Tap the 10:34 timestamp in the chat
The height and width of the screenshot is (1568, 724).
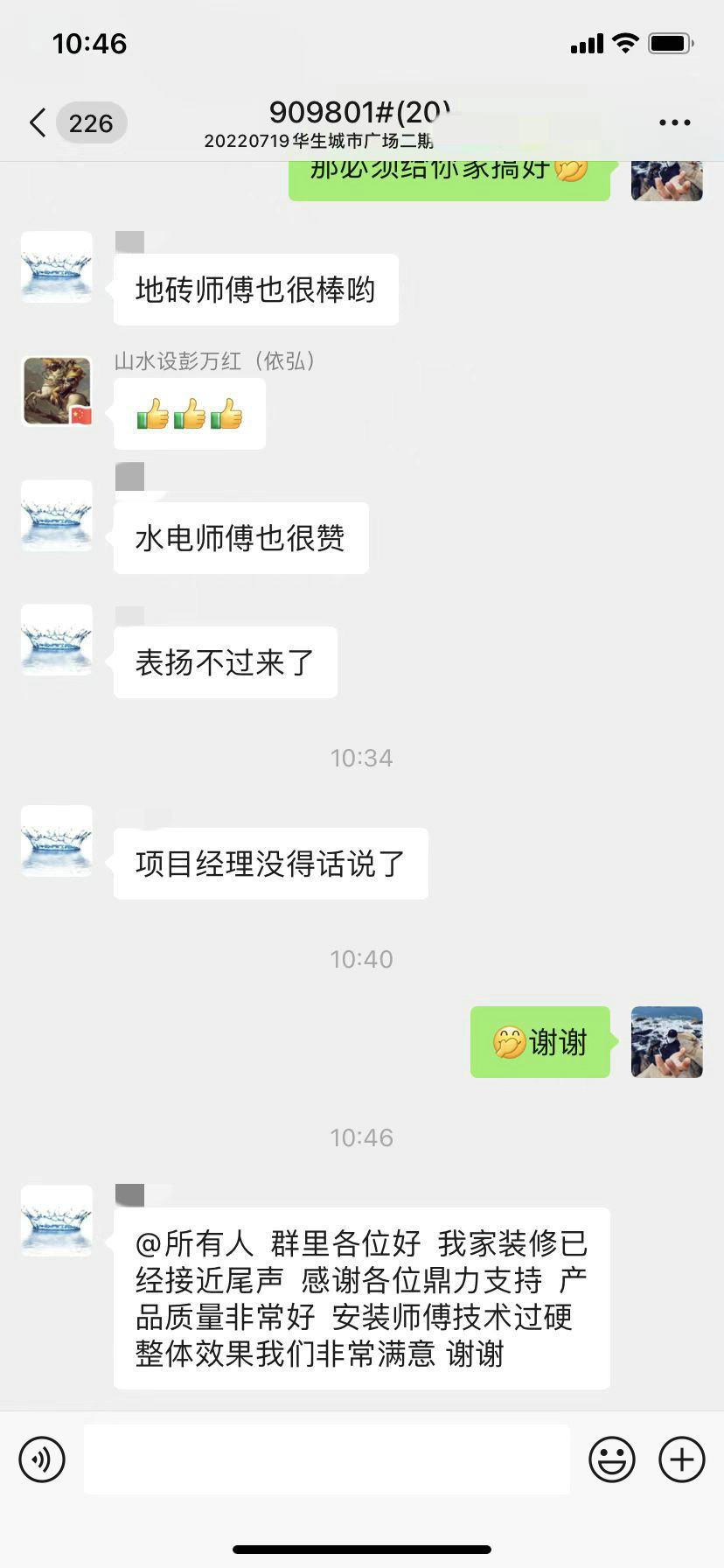tap(361, 758)
